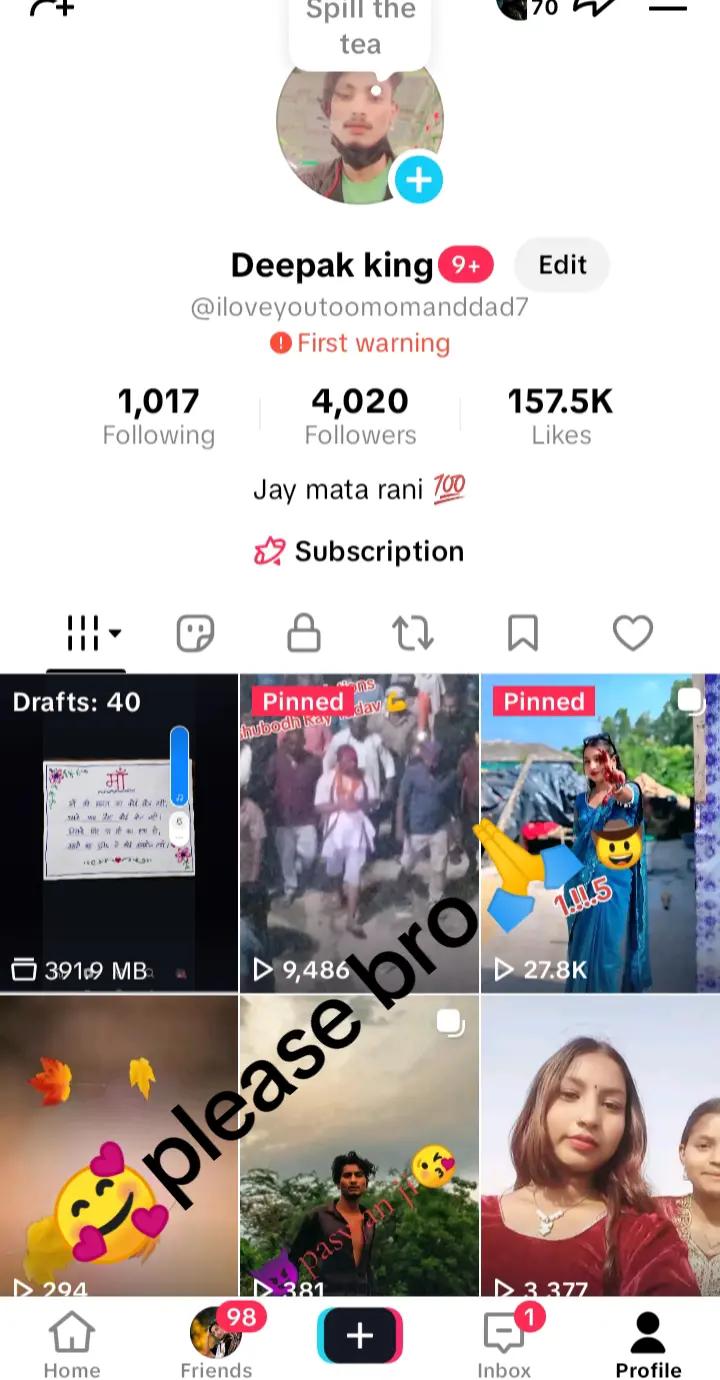Open the Friends tab

pyautogui.click(x=216, y=1345)
